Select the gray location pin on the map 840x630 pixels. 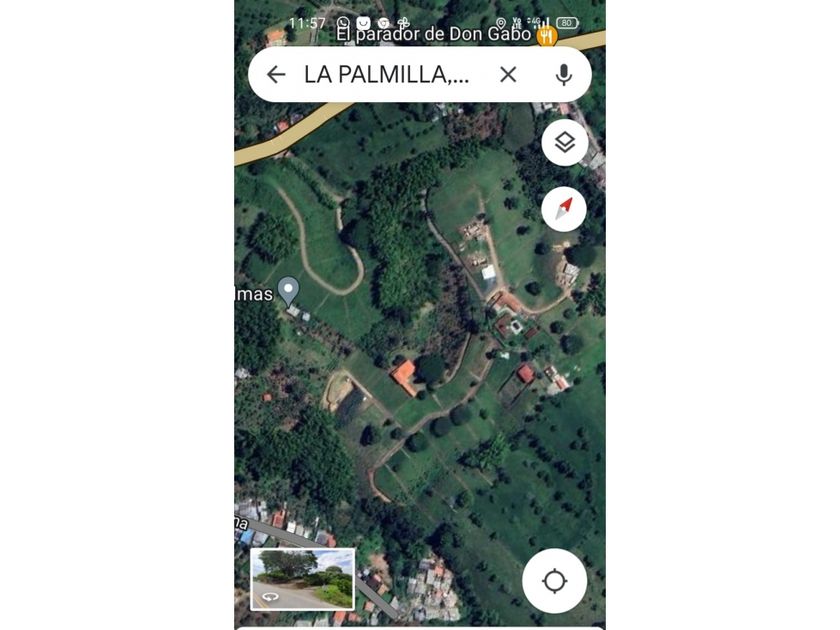tap(288, 291)
